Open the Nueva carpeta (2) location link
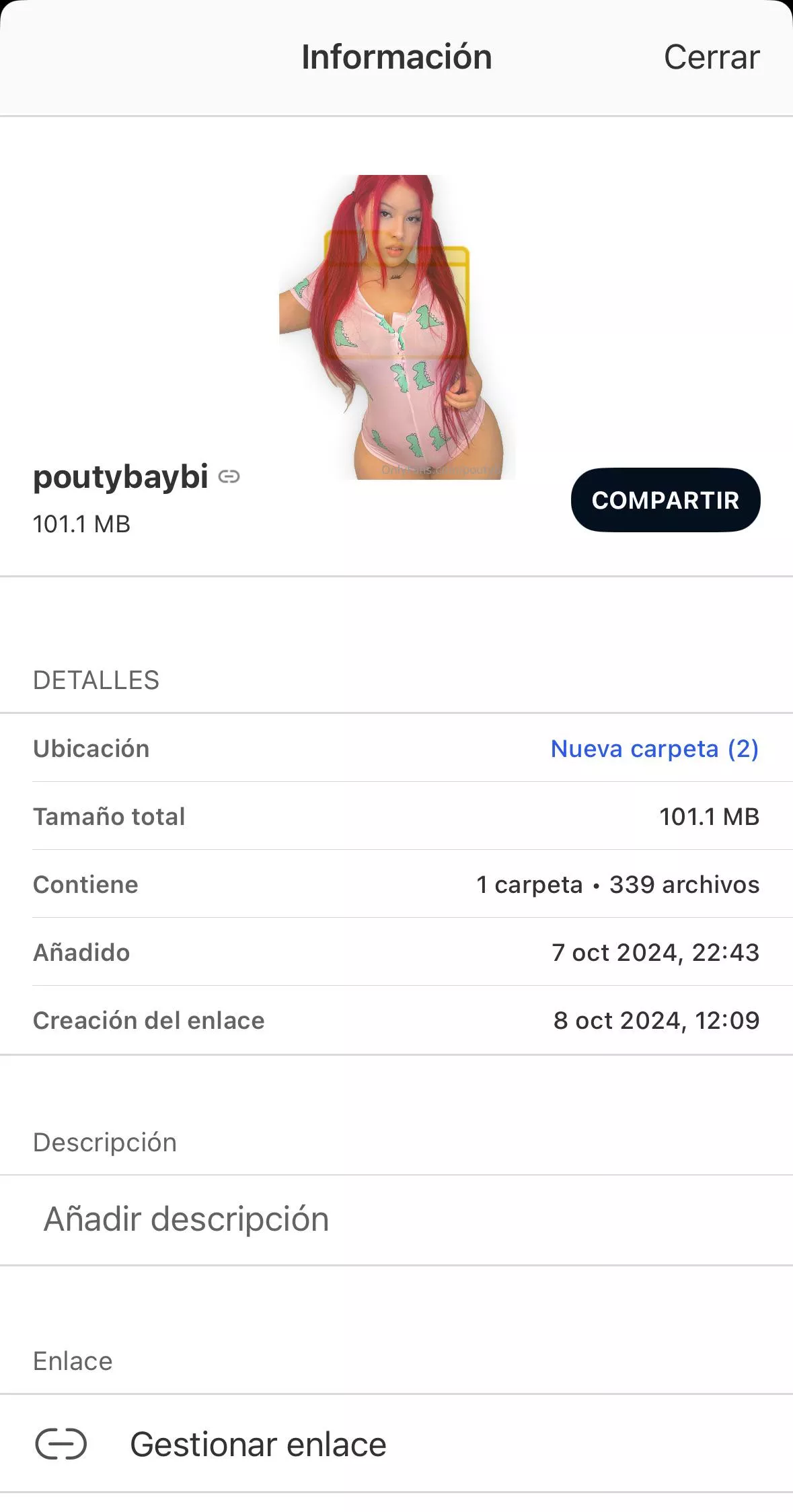This screenshot has width=793, height=1512. click(654, 748)
